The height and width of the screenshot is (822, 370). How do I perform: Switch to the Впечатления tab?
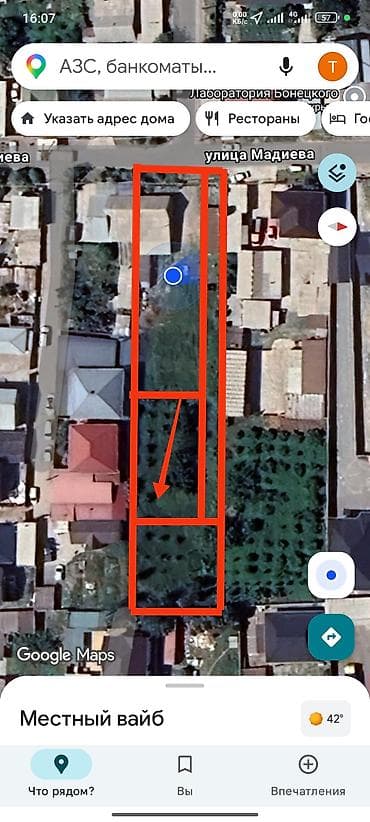(x=308, y=773)
